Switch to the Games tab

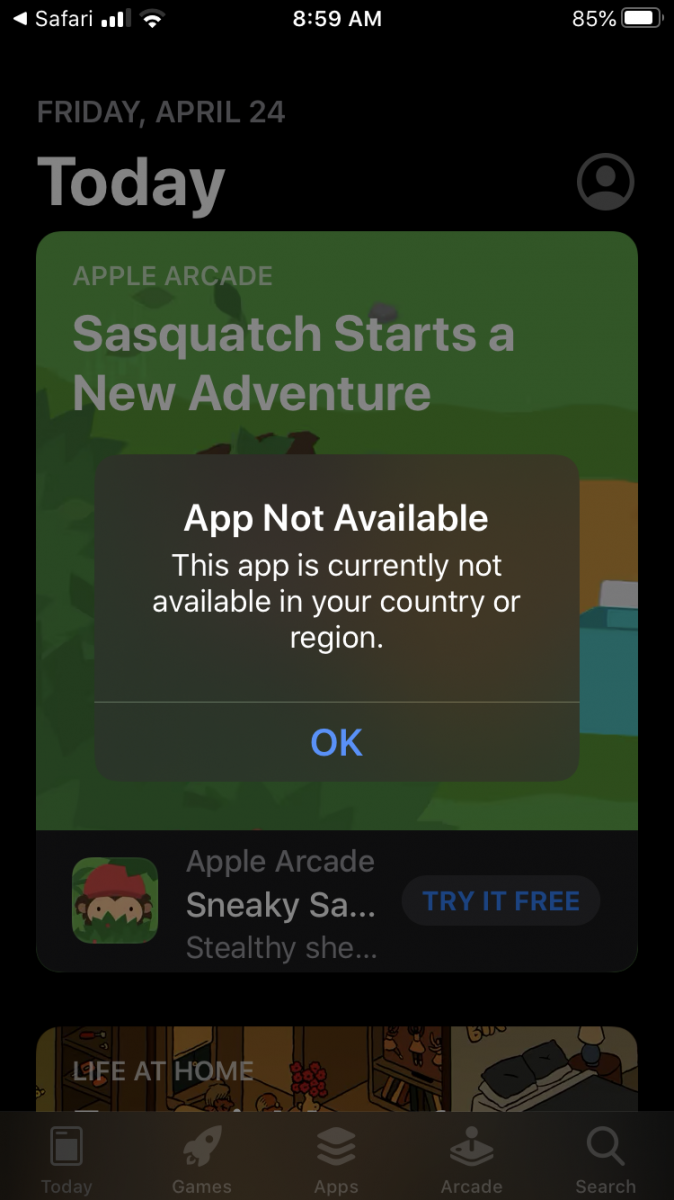(x=201, y=1160)
